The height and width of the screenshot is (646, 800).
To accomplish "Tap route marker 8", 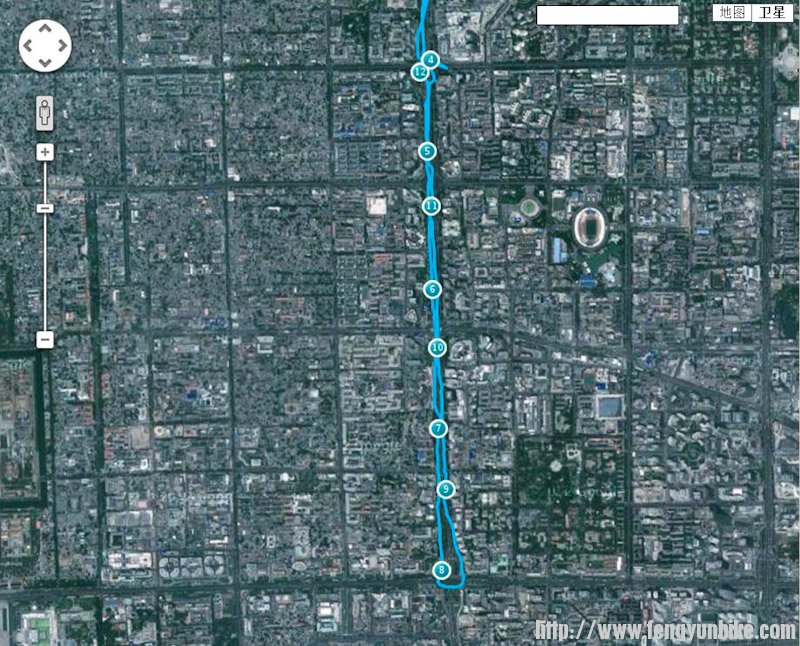I will coord(441,570).
